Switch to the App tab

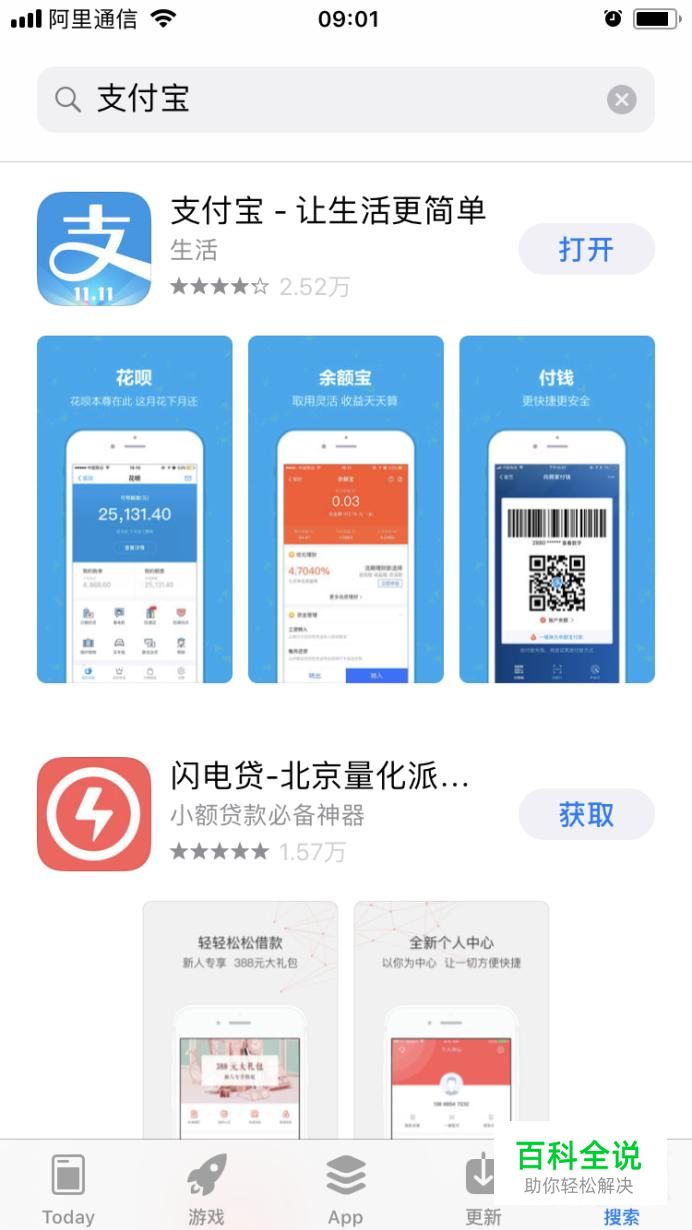click(x=345, y=1188)
